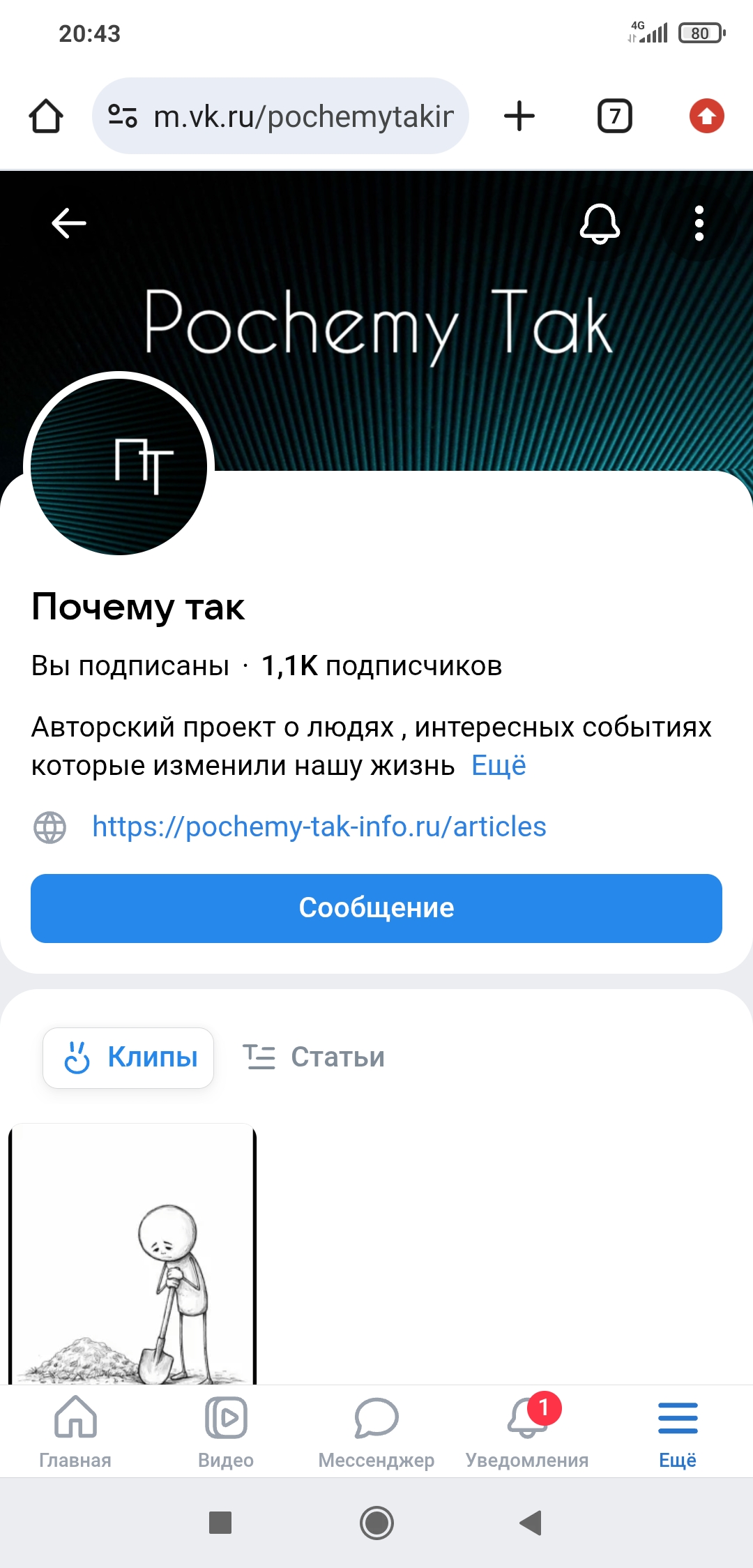Open a new browser tab with plus
This screenshot has height=1568, width=753.
coord(519,116)
